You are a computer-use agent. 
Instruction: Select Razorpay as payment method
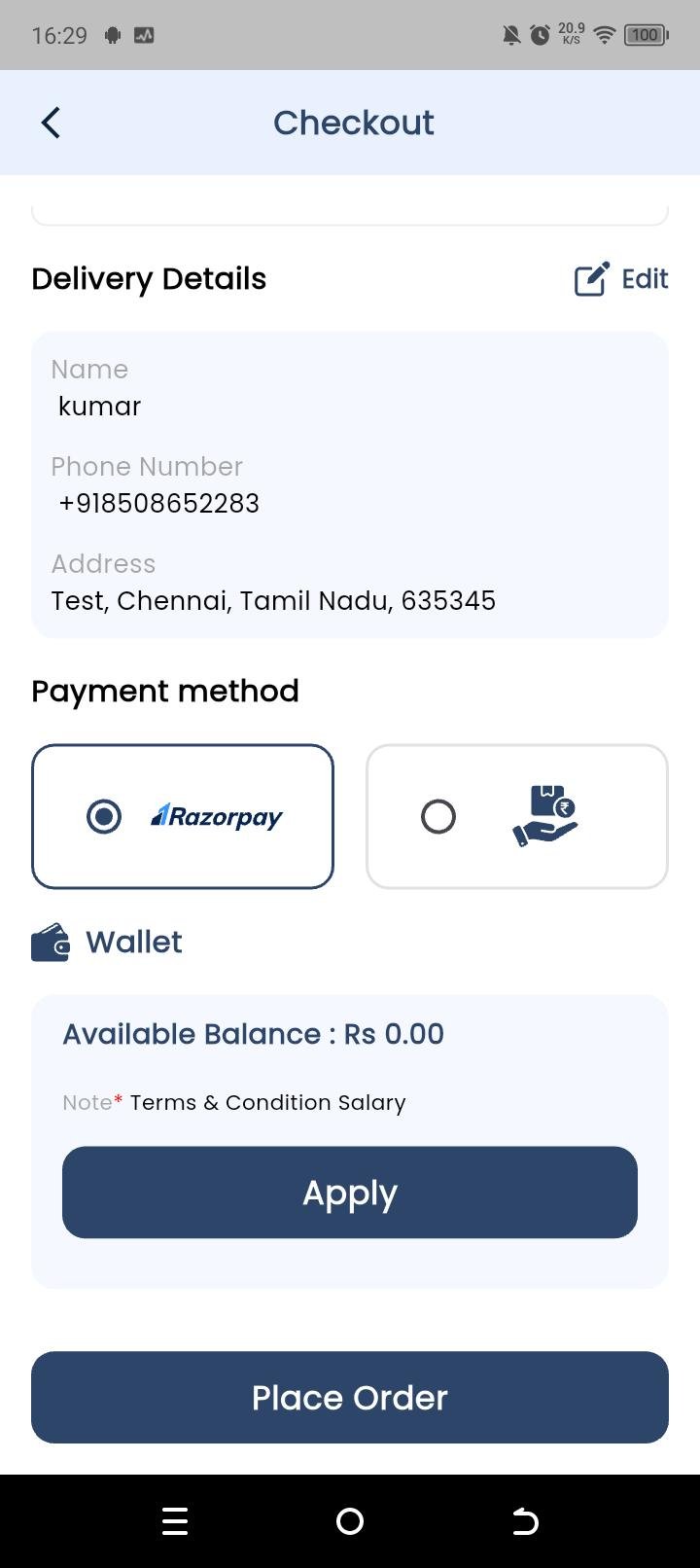tap(183, 816)
